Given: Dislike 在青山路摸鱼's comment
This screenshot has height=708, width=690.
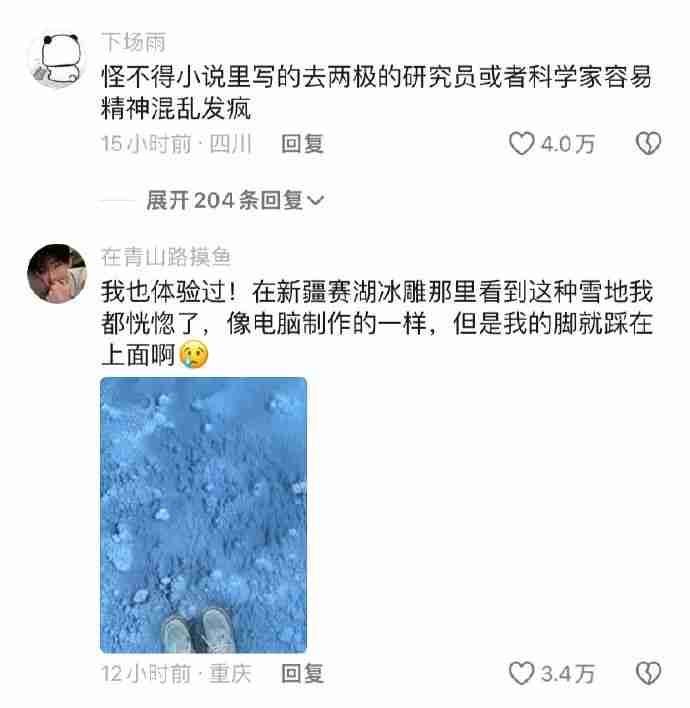Looking at the screenshot, I should click(648, 674).
